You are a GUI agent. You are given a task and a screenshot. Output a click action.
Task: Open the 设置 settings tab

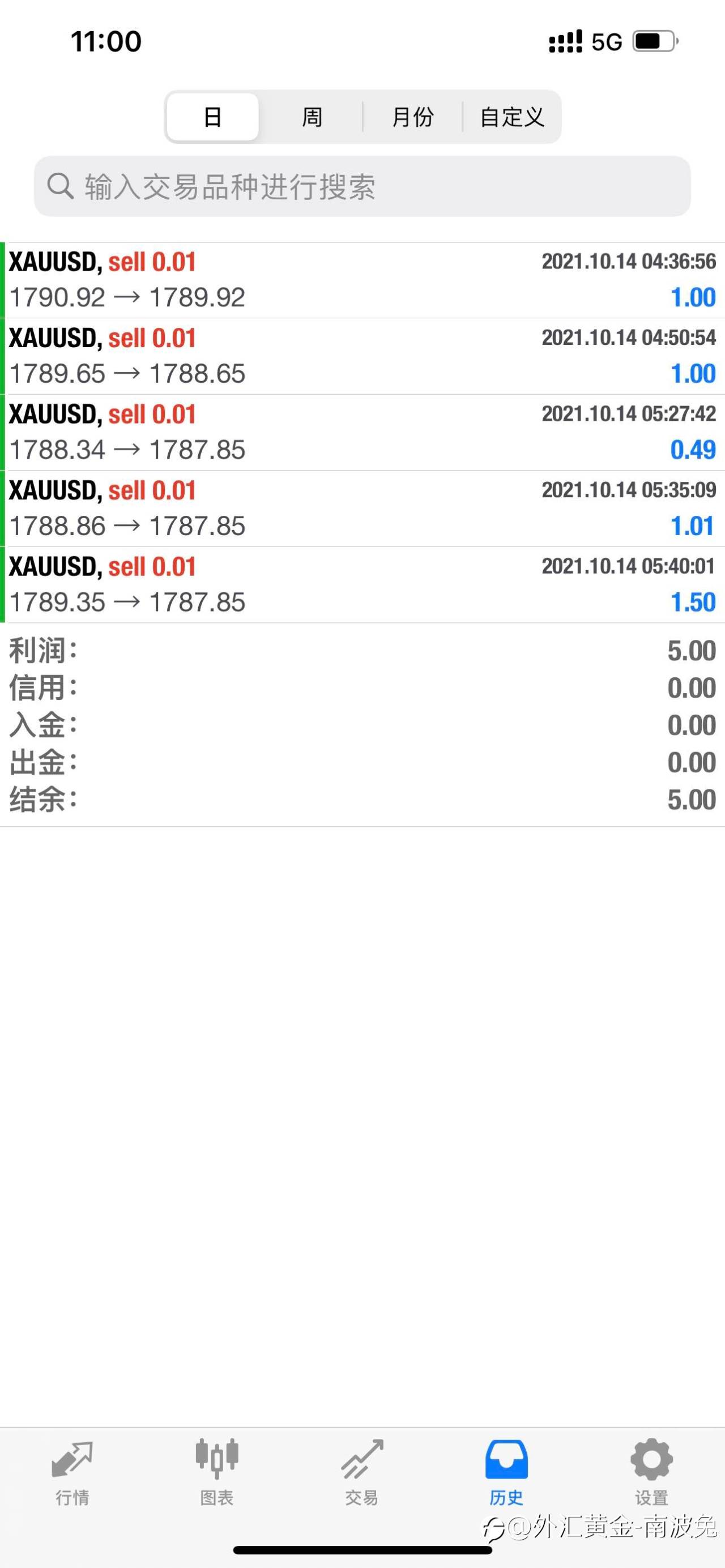click(651, 1472)
